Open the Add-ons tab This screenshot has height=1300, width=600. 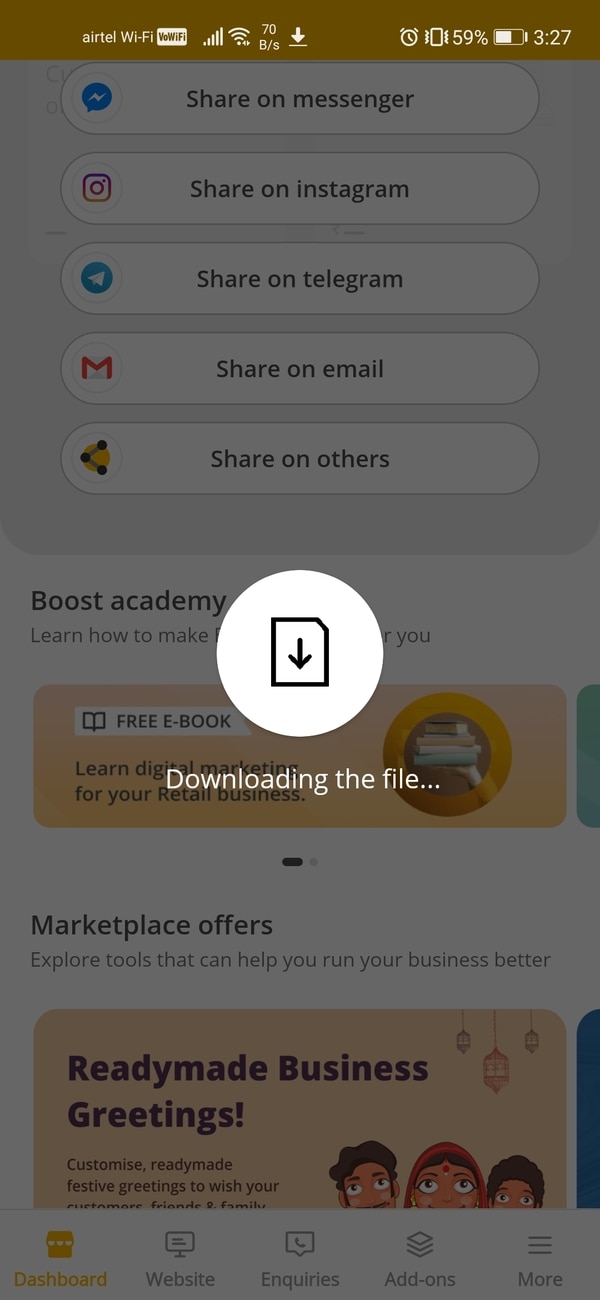pos(420,1259)
